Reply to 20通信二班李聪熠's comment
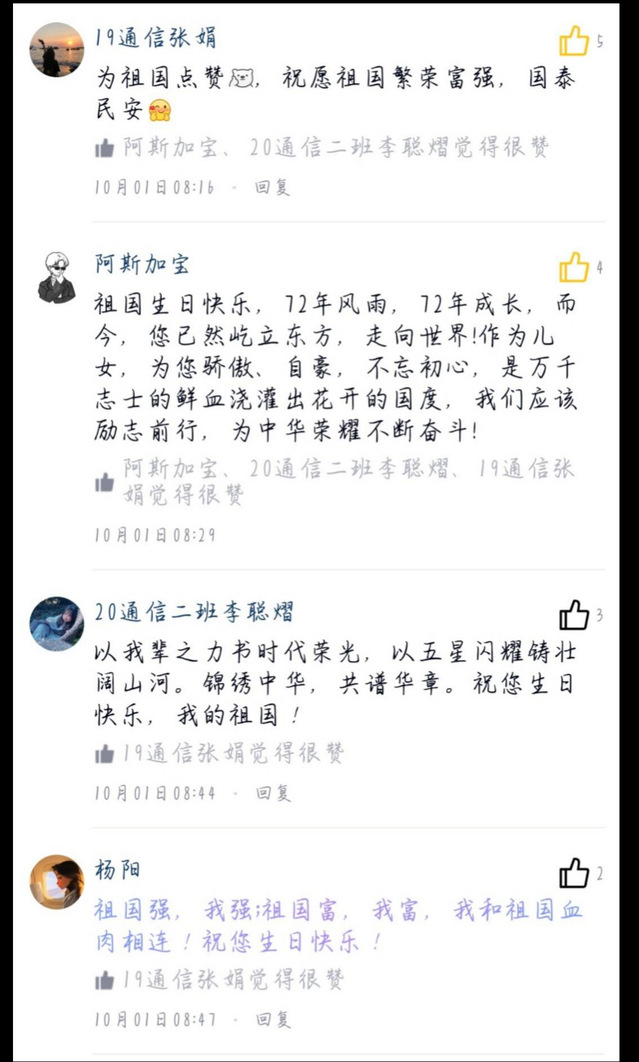 click(272, 792)
